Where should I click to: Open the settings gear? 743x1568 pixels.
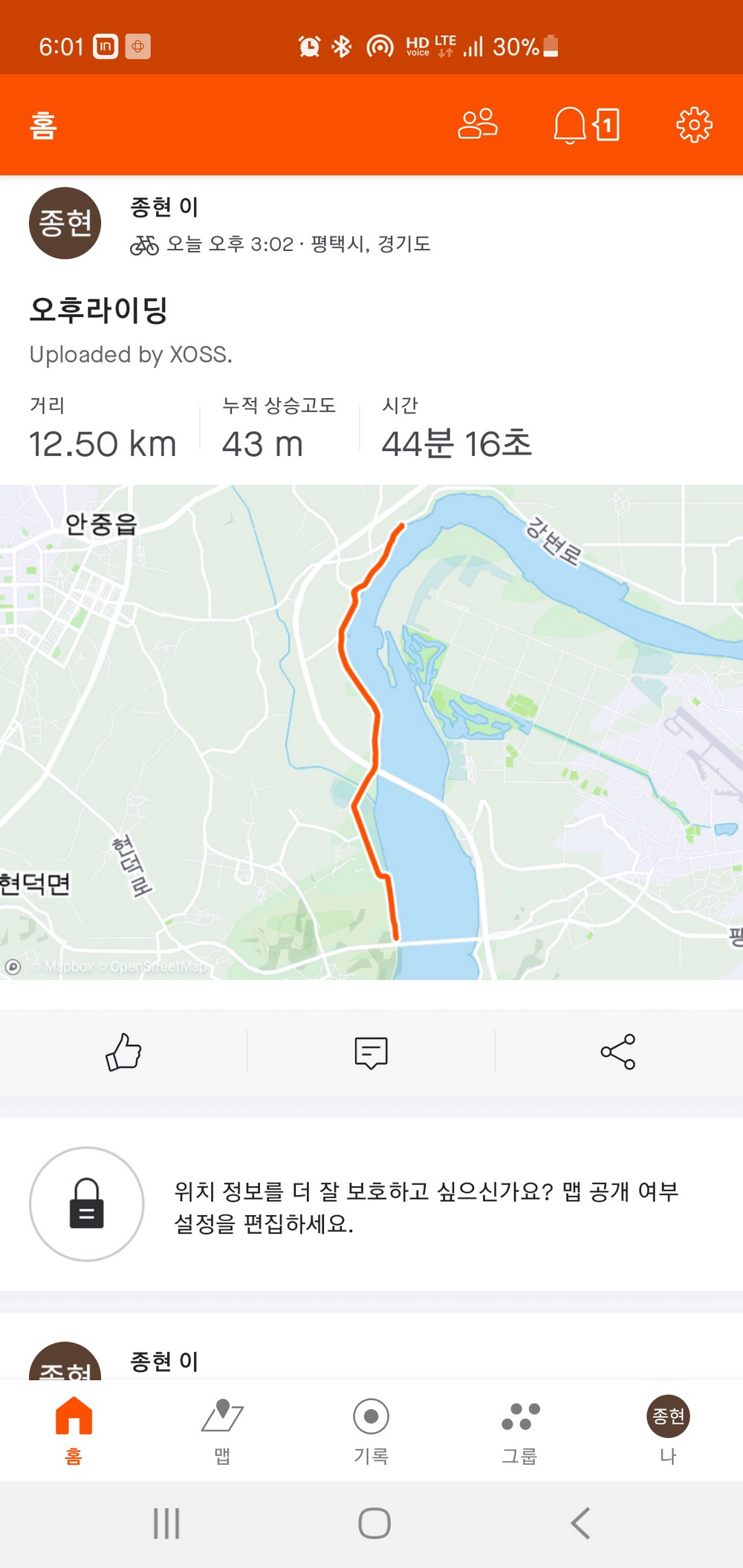point(694,124)
